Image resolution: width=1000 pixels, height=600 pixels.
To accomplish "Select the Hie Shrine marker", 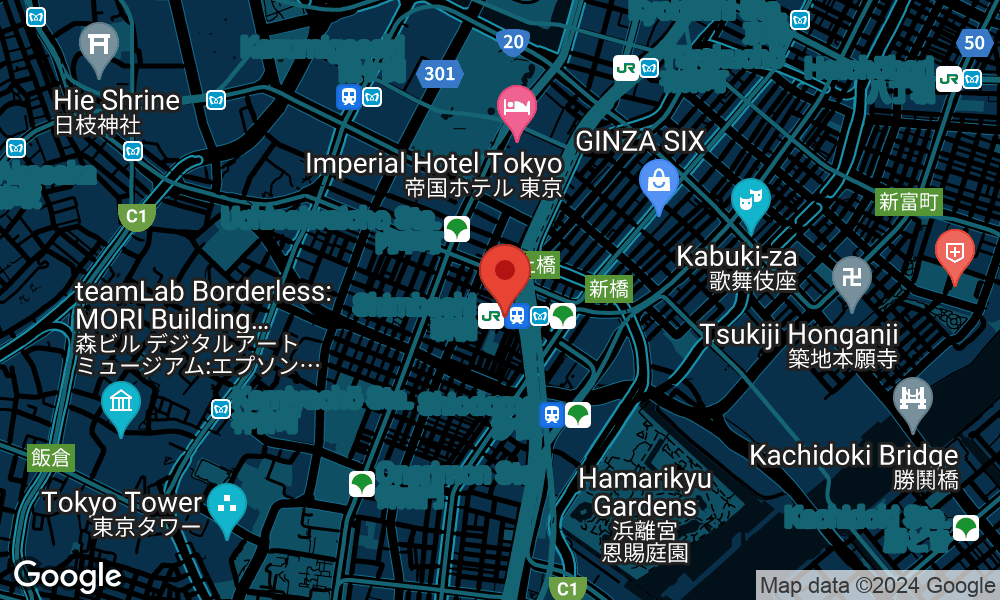I will tap(99, 45).
